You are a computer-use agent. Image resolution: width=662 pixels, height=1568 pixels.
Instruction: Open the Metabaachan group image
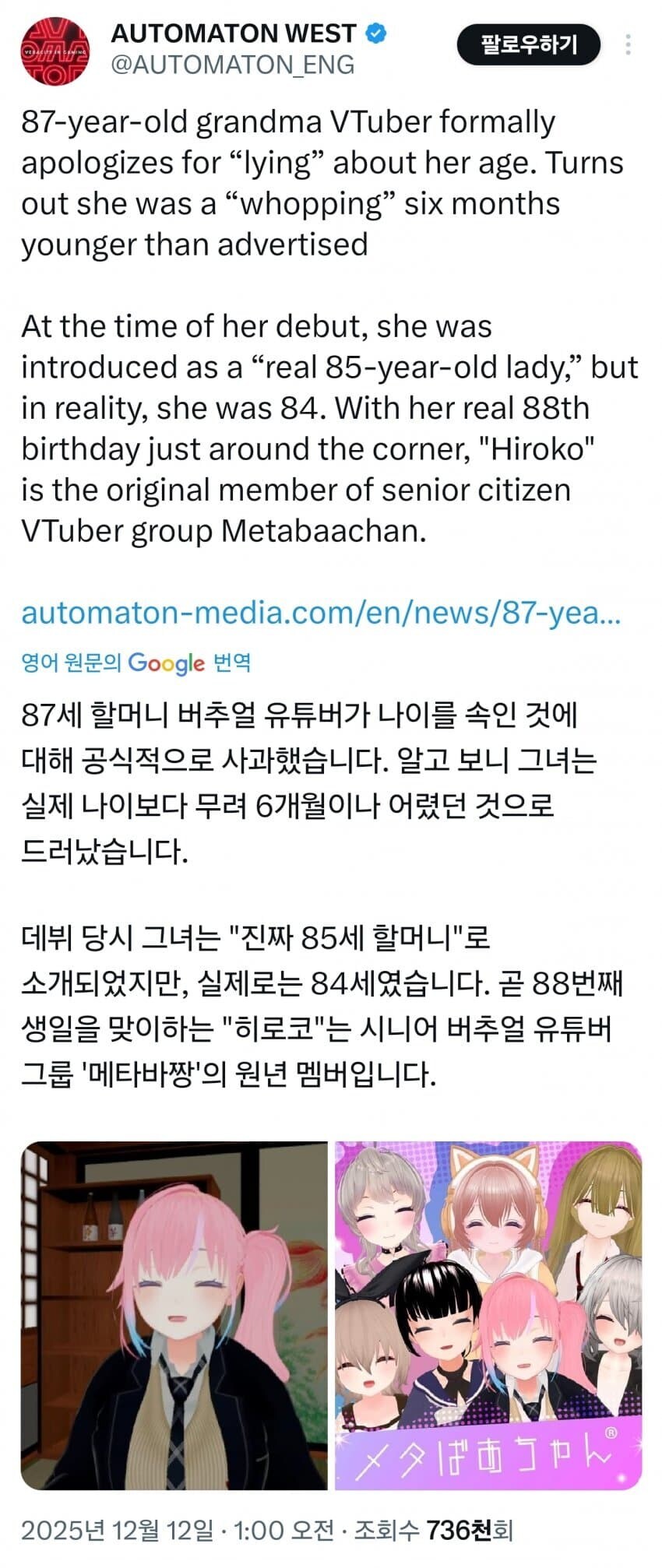tap(488, 1315)
